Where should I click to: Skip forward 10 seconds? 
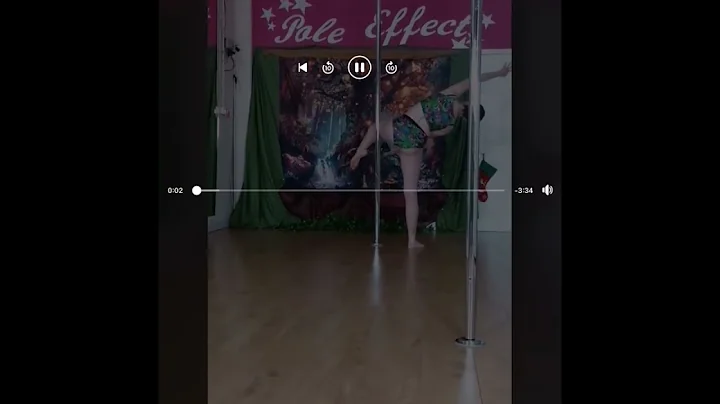(x=391, y=68)
